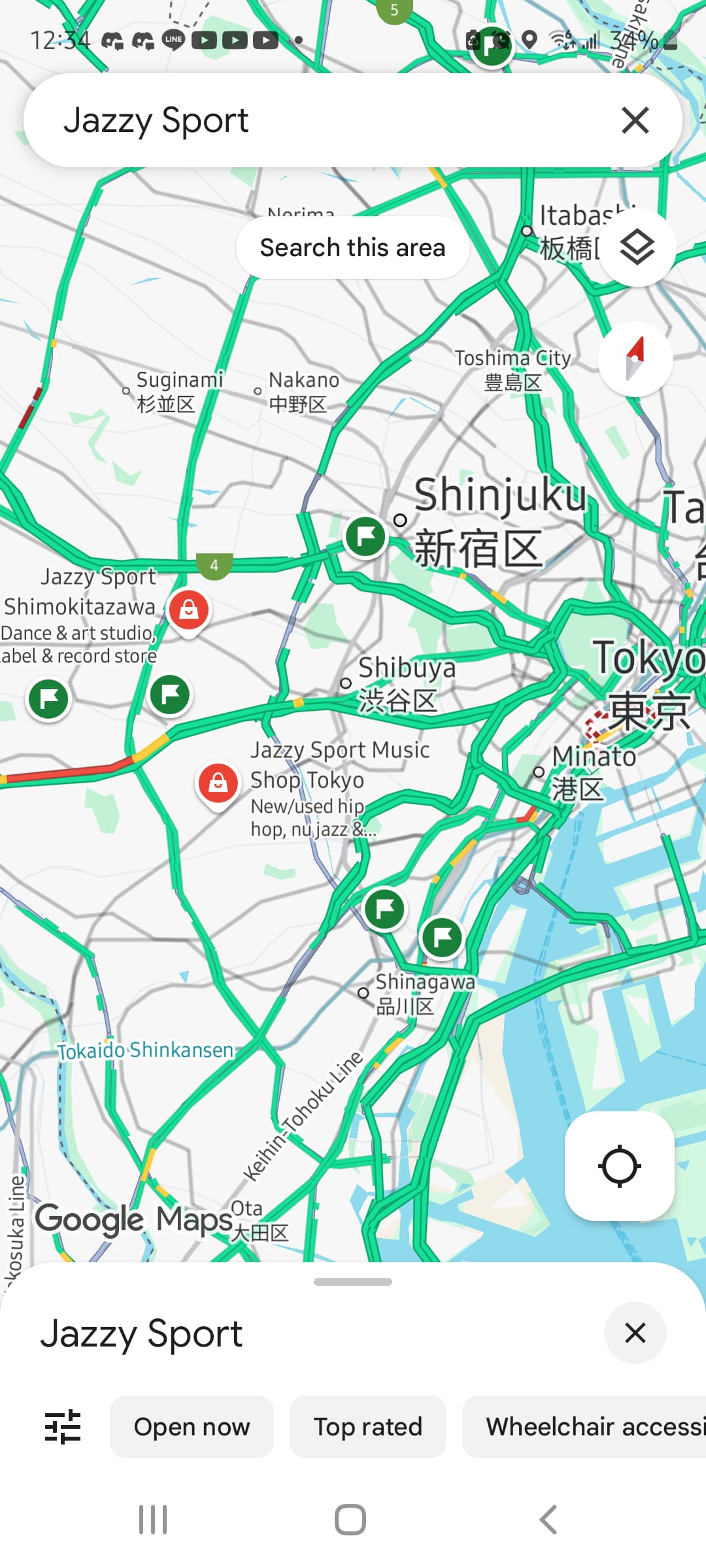Filter by Wheelchair accessible places
This screenshot has height=1568, width=706.
click(x=584, y=1427)
